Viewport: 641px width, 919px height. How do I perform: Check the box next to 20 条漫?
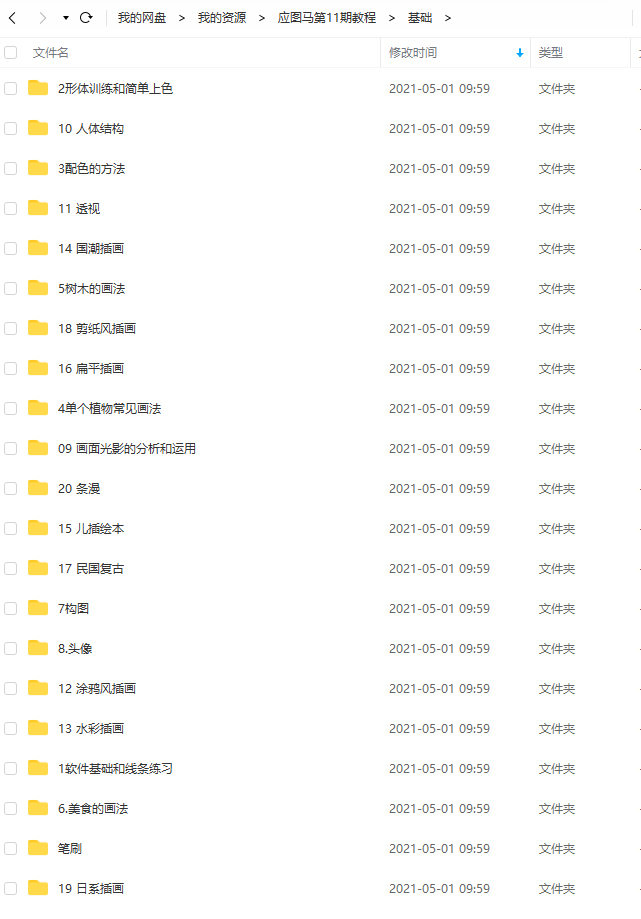tap(11, 489)
